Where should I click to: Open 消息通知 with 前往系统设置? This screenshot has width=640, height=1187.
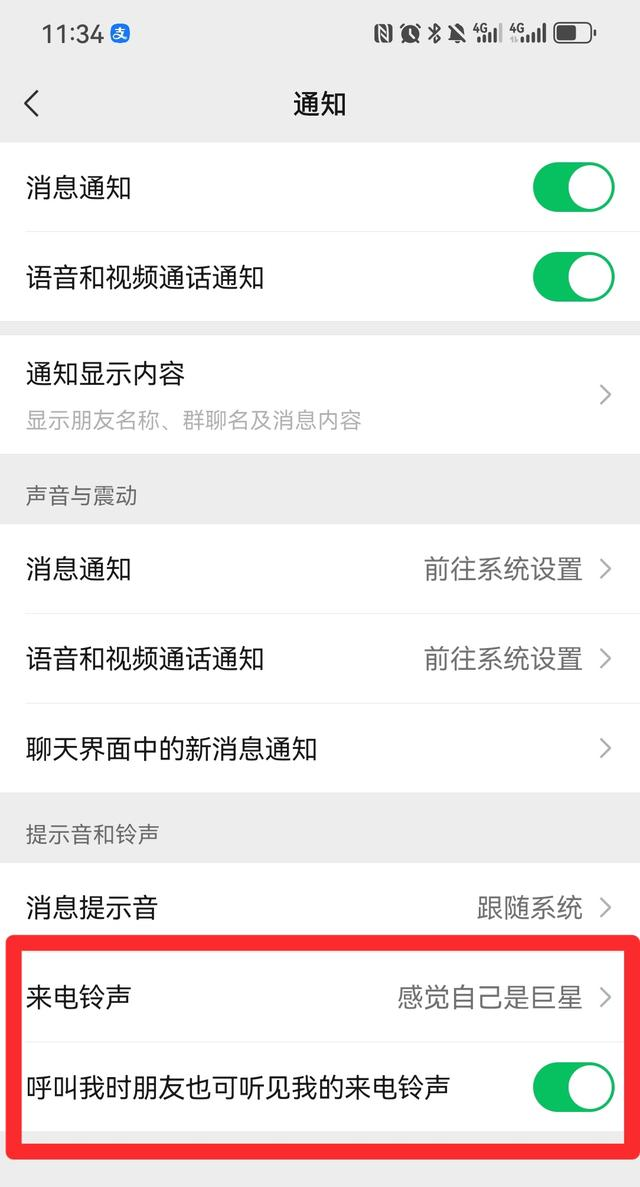[x=320, y=570]
